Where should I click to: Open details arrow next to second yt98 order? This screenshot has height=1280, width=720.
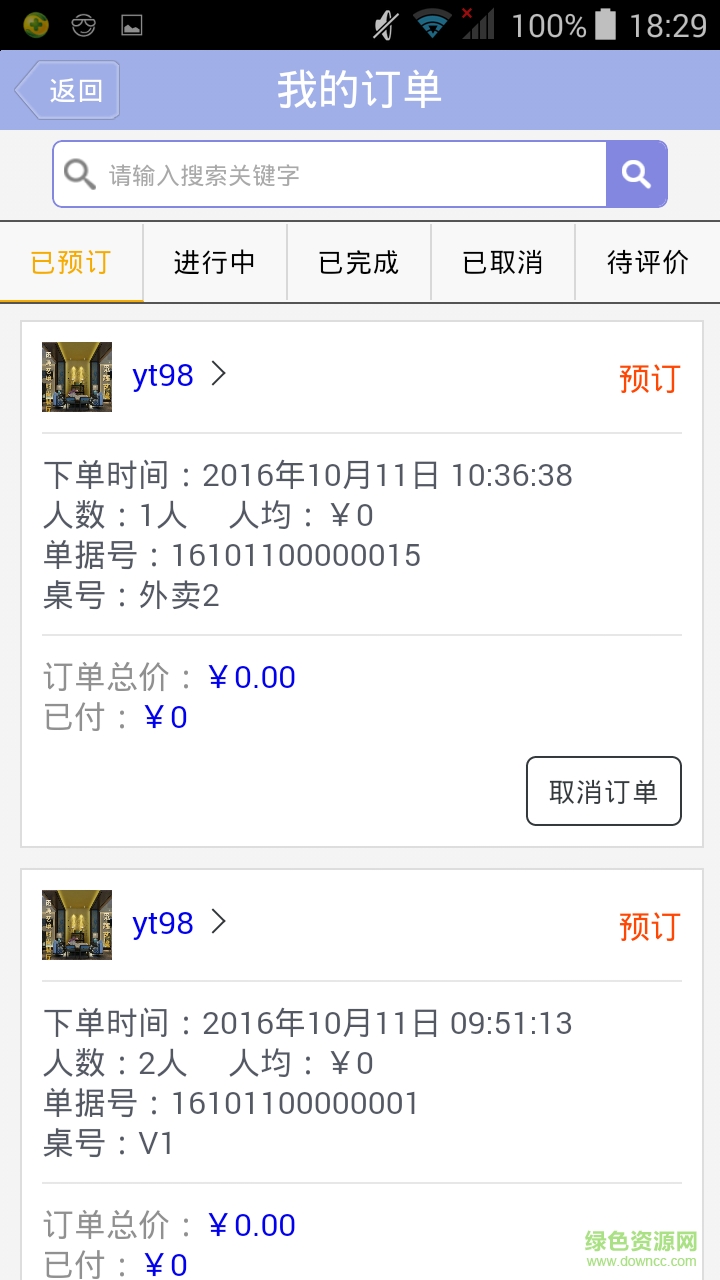coord(218,922)
